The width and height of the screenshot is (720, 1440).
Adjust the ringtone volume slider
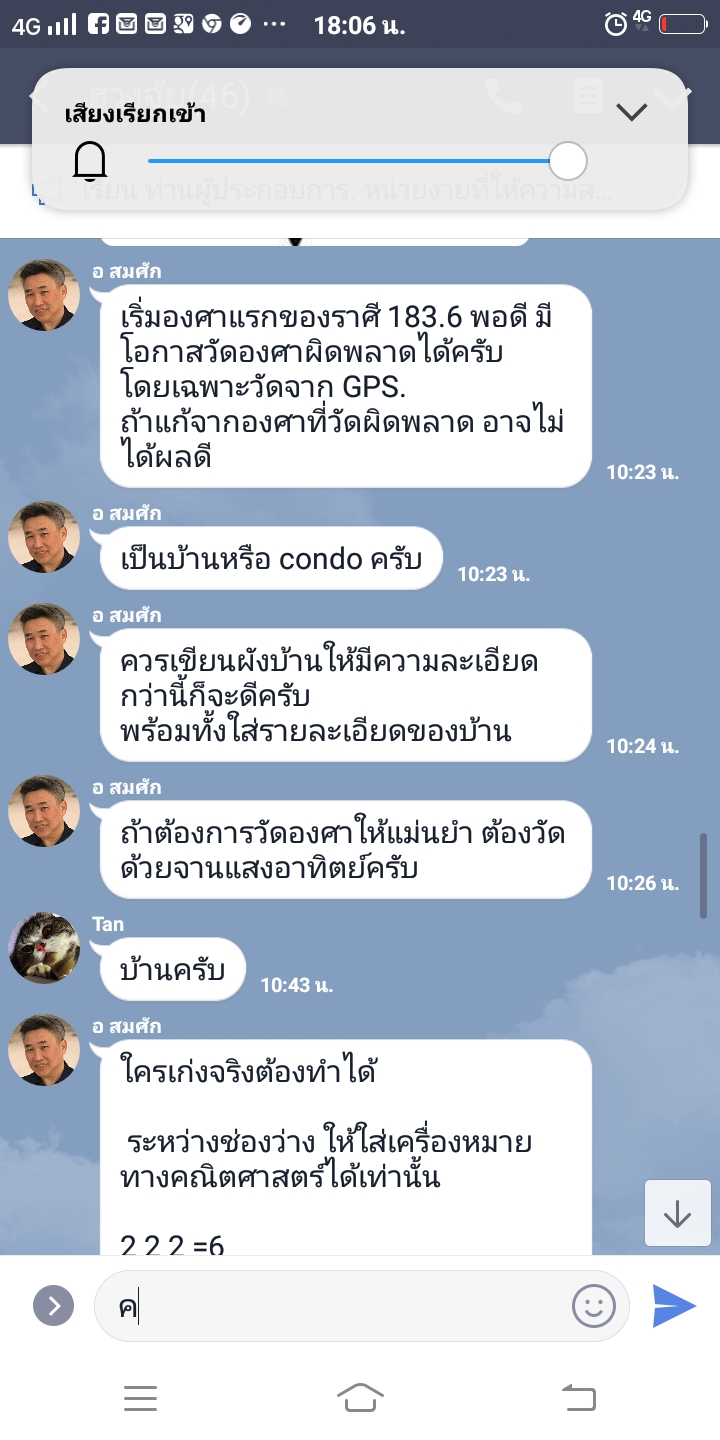point(567,160)
